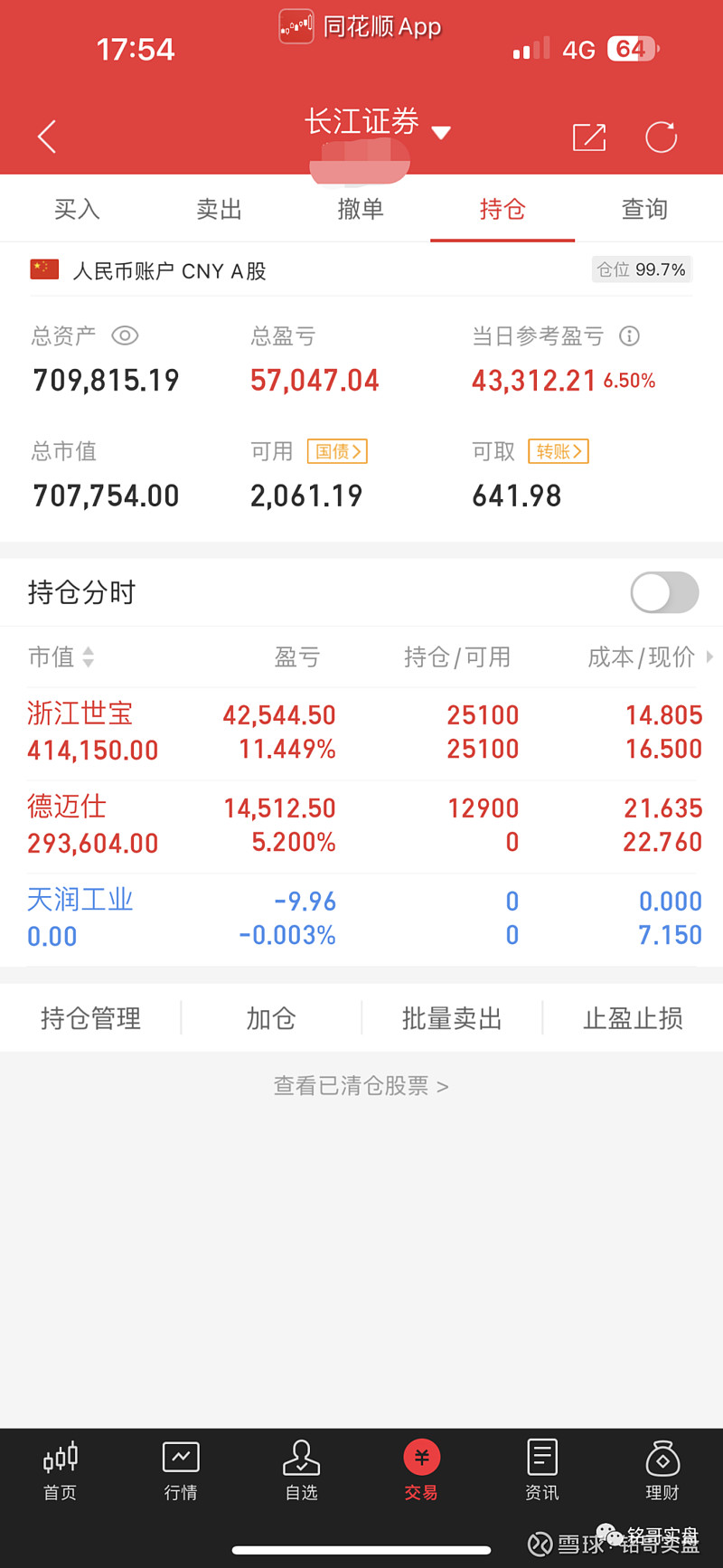
Task: Open the 撤单 tab
Action: pos(361,209)
